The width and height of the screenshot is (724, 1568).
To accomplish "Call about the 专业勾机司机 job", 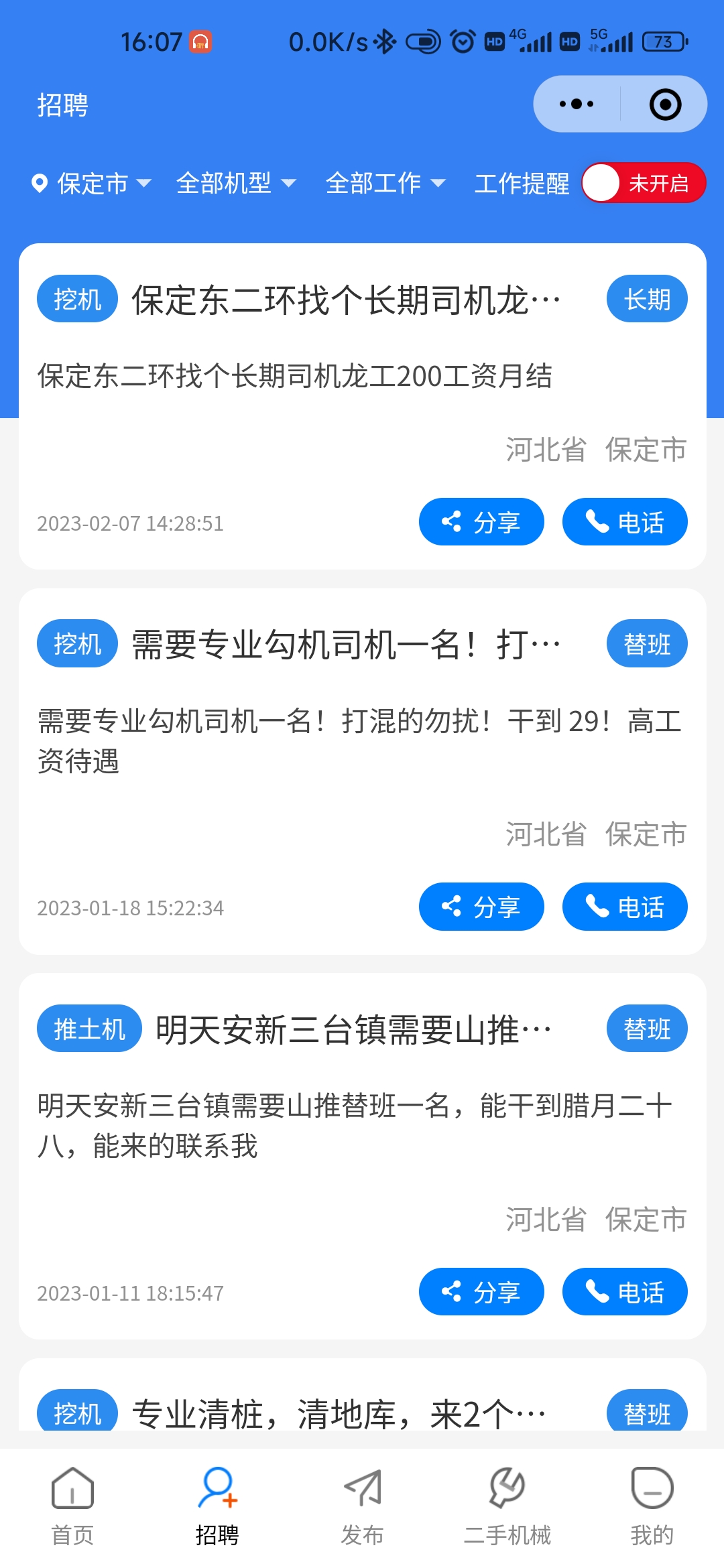I will [x=624, y=907].
